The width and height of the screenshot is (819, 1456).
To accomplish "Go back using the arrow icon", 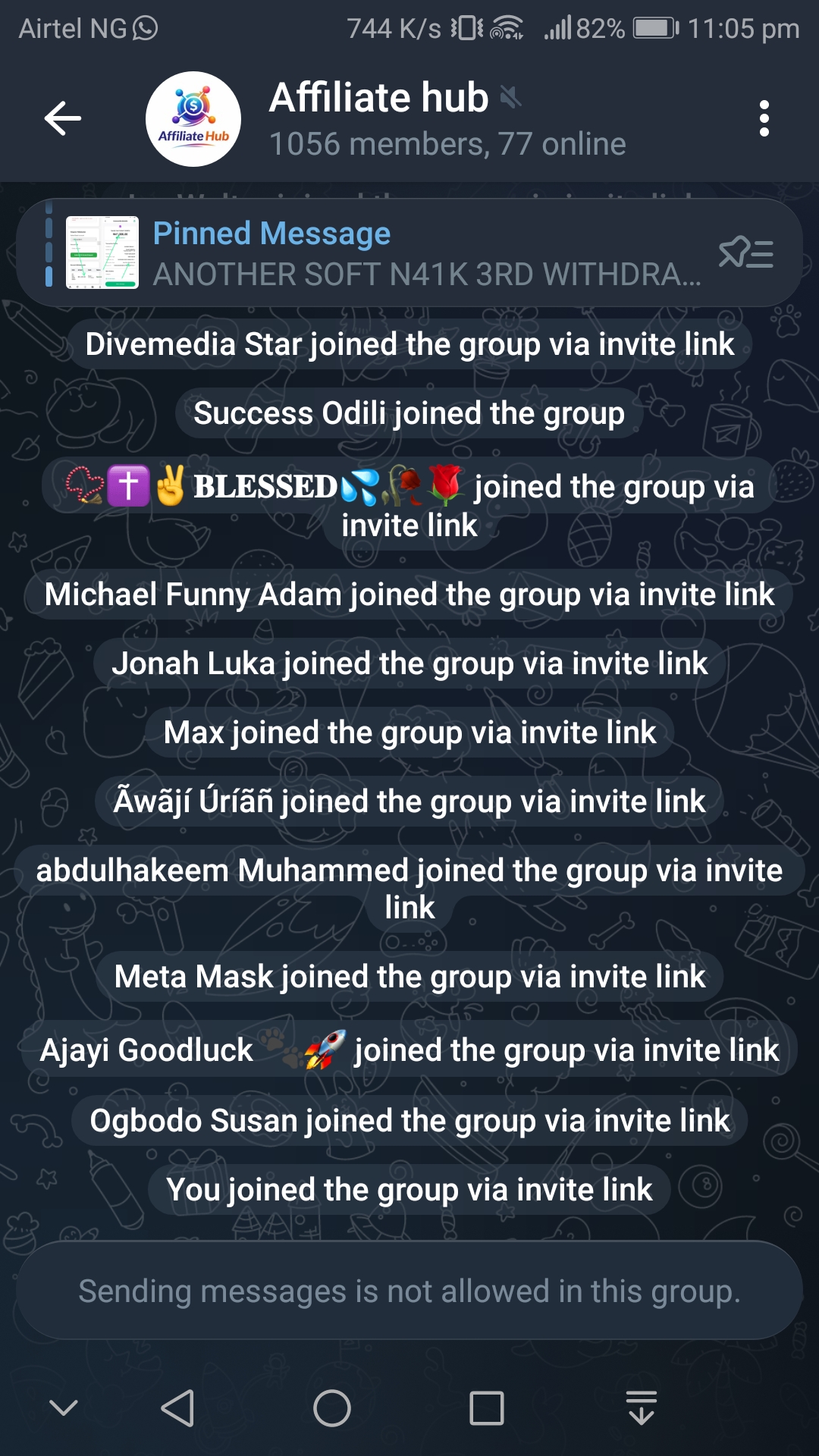I will point(63,118).
